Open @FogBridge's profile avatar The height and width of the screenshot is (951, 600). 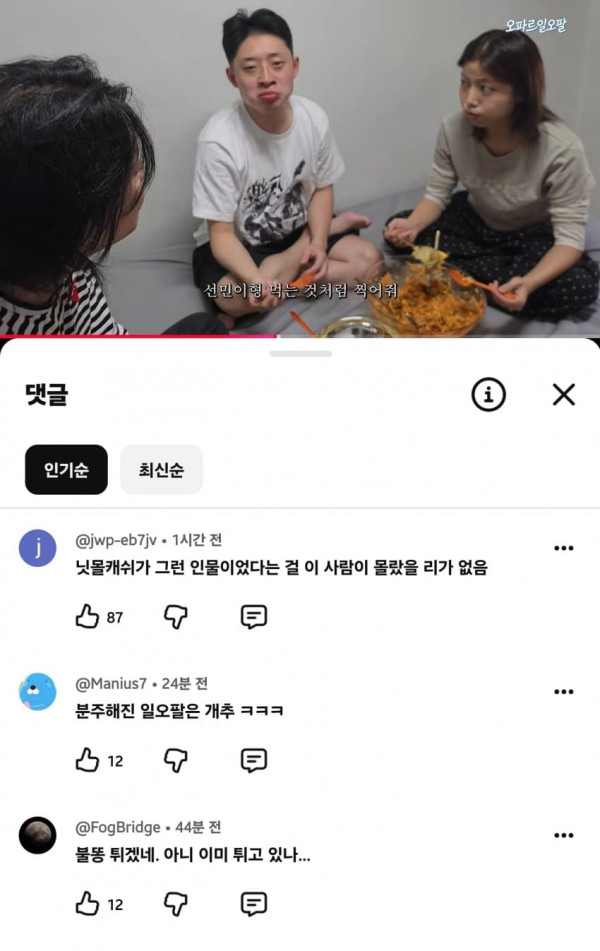click(38, 835)
